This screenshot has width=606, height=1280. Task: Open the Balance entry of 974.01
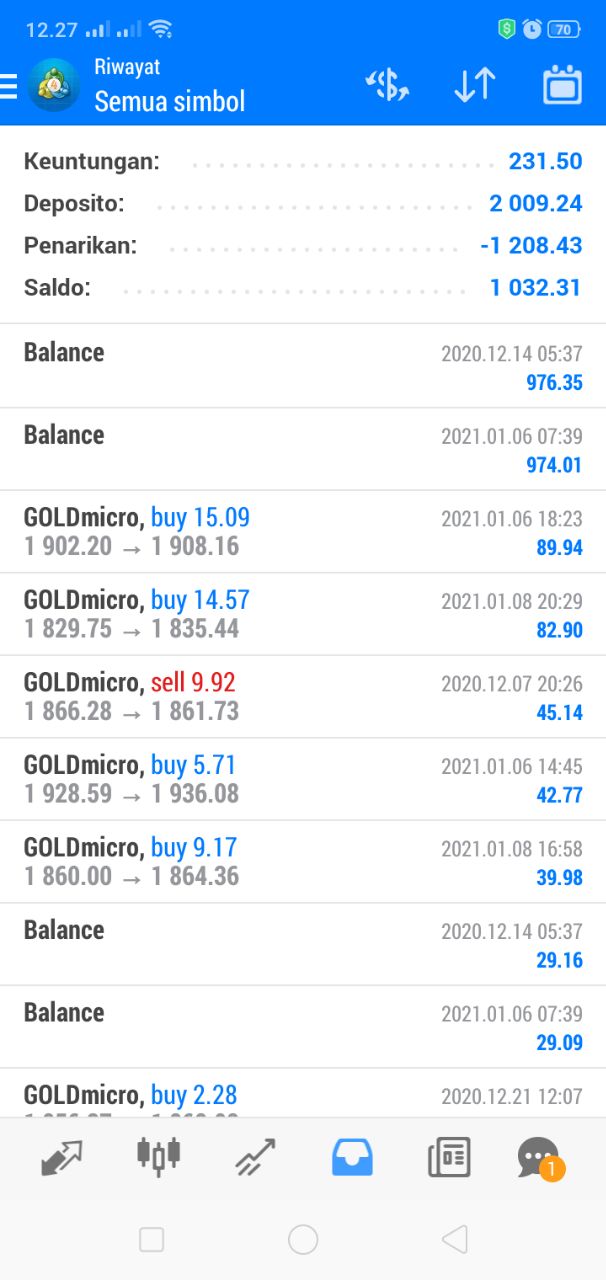[303, 449]
